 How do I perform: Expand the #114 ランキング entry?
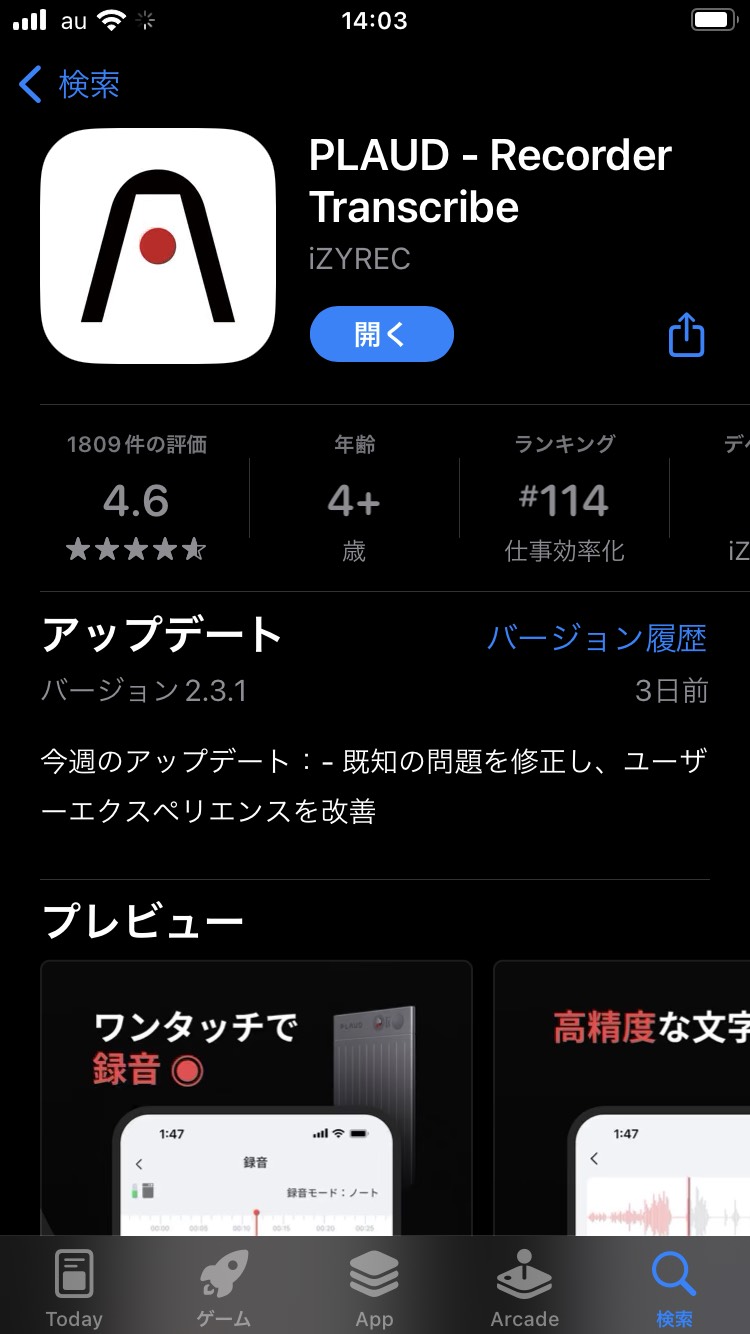pyautogui.click(x=564, y=500)
